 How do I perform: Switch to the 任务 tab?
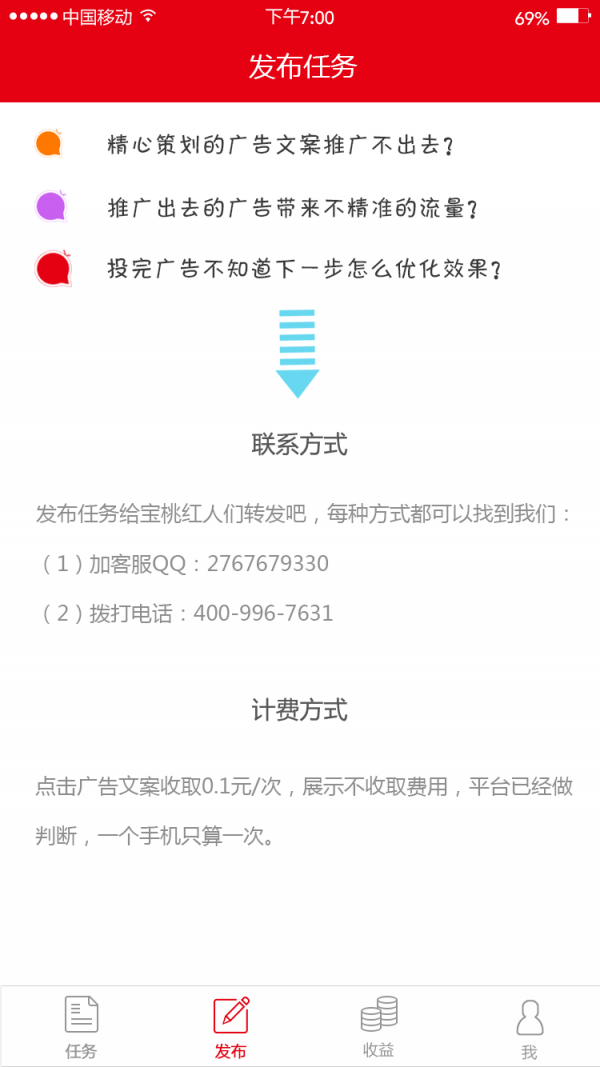[x=81, y=1026]
